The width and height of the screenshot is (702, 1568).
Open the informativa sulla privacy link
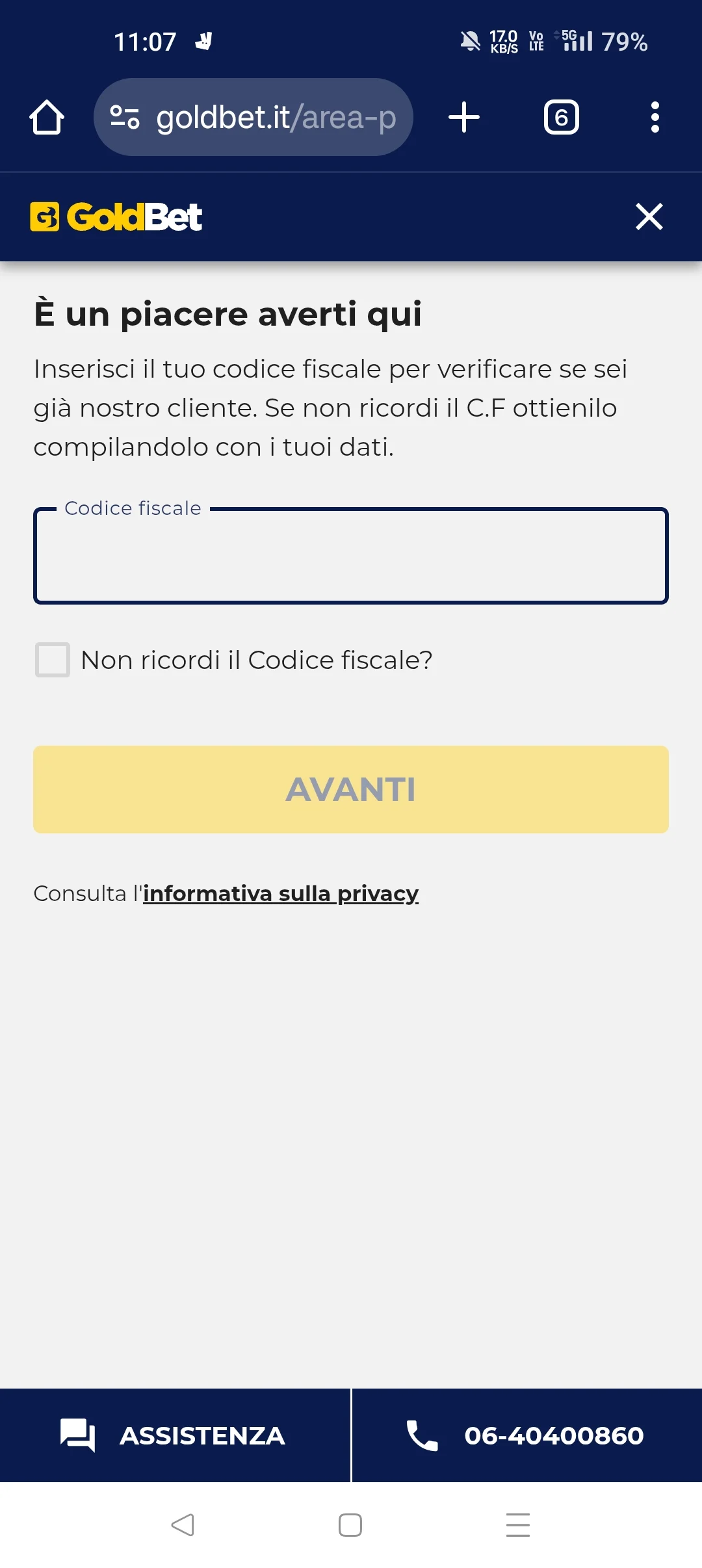[281, 894]
